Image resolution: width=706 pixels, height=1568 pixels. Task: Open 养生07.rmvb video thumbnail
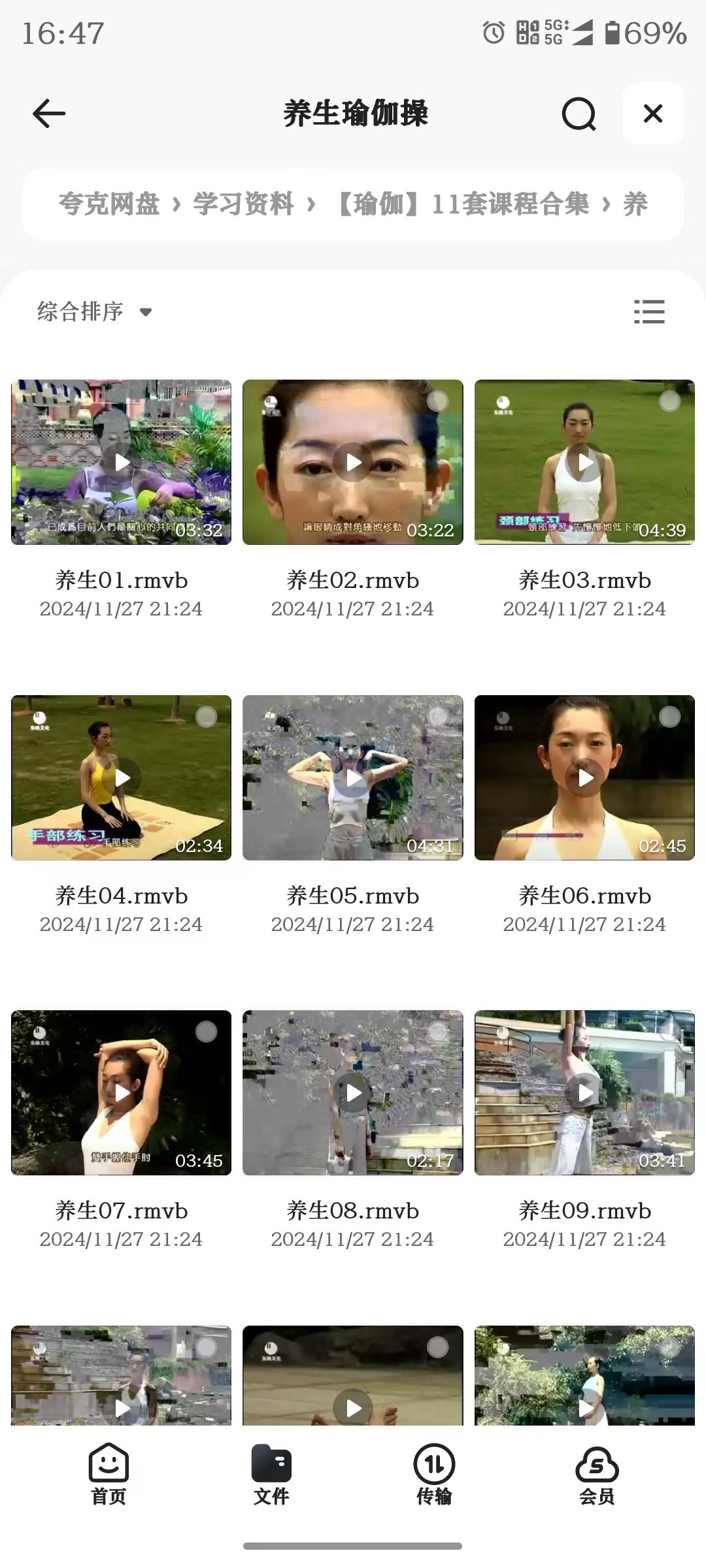coord(120,1092)
